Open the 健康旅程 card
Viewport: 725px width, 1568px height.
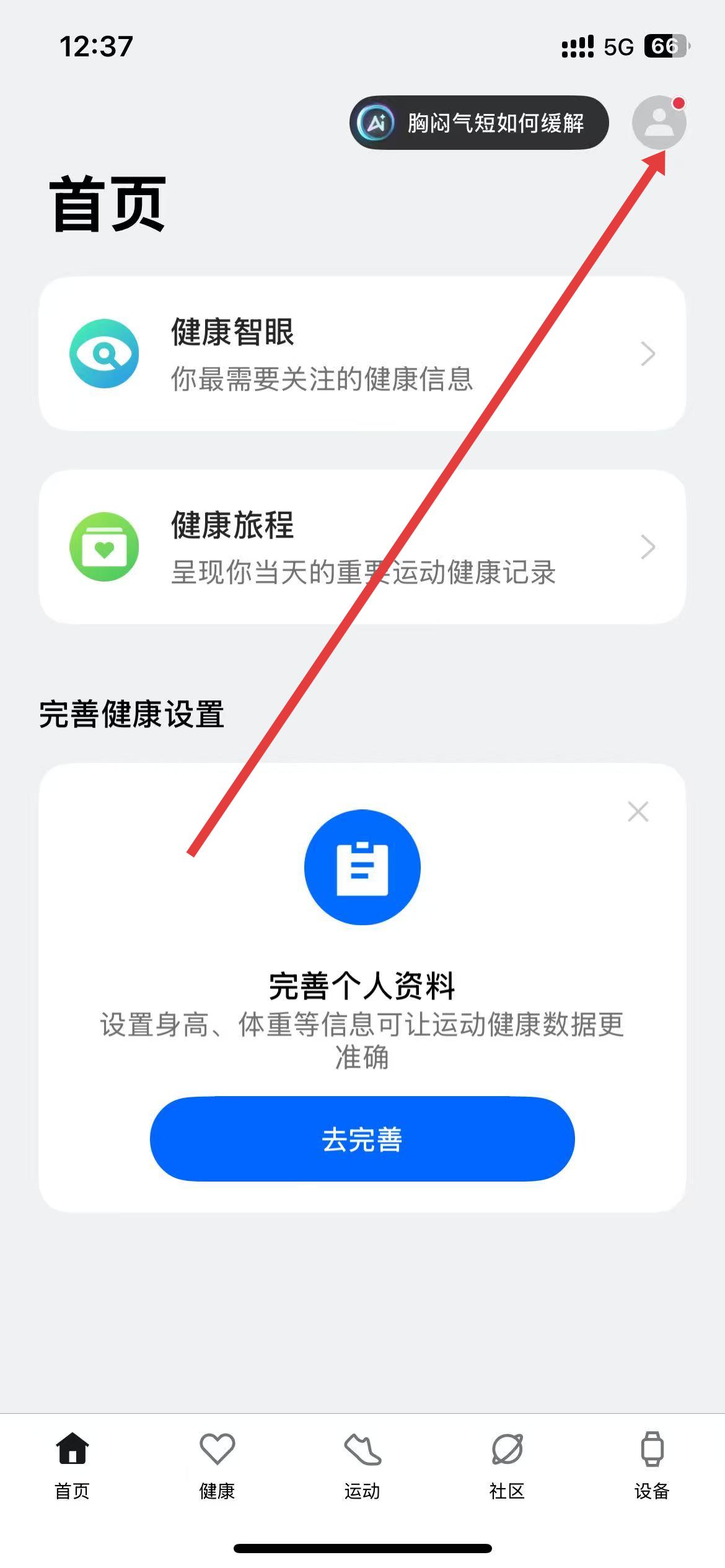click(x=362, y=547)
